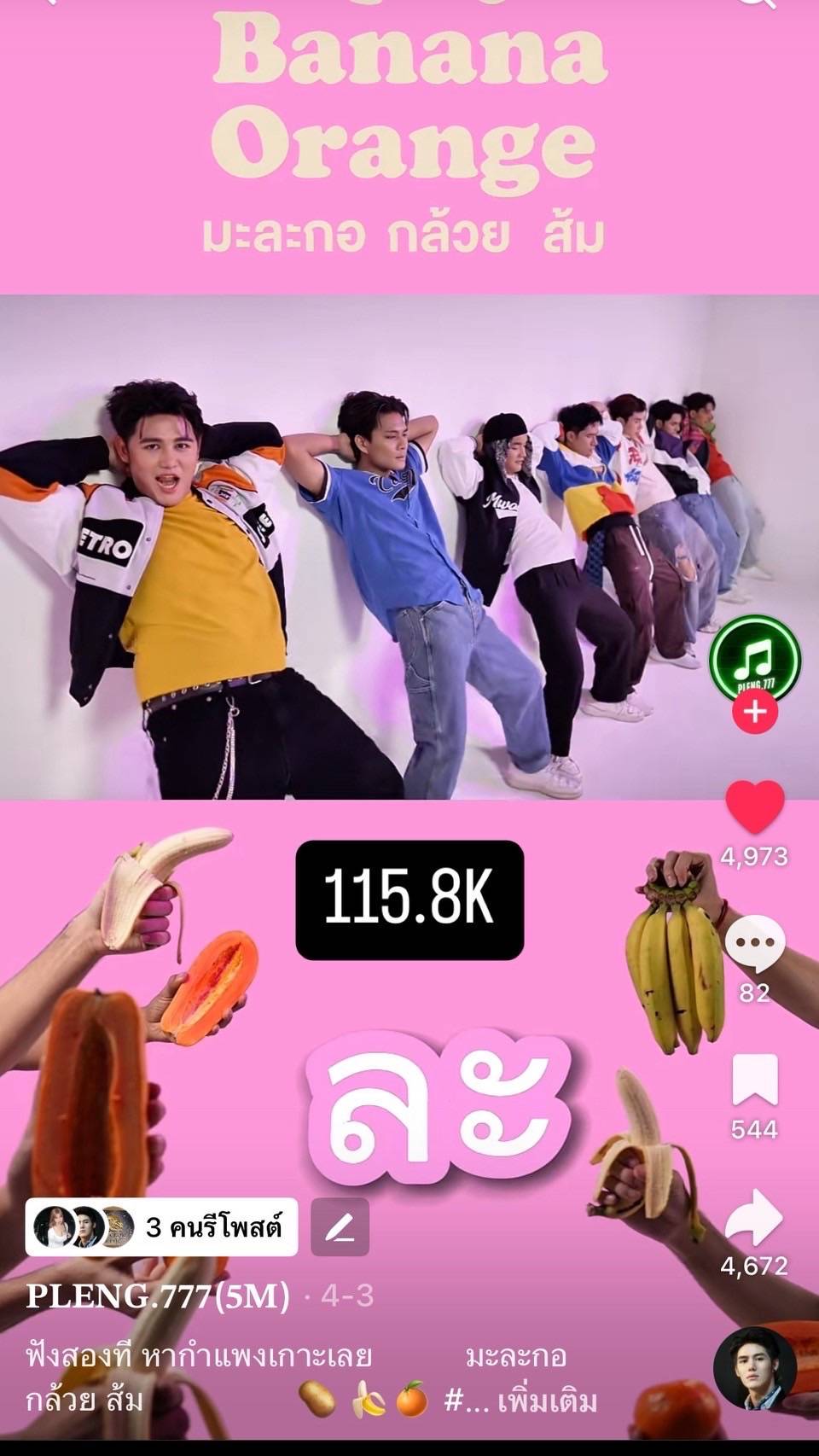The height and width of the screenshot is (1456, 819).
Task: Share this video
Action: pos(754,1217)
